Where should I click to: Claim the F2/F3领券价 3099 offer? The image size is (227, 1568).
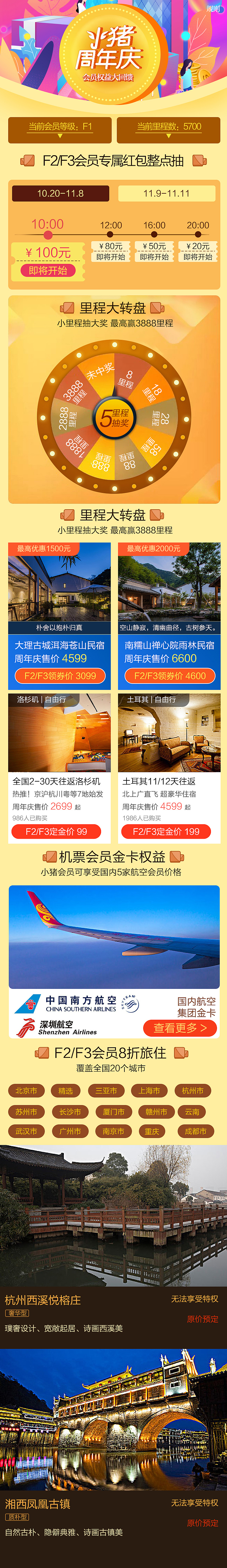(60, 676)
